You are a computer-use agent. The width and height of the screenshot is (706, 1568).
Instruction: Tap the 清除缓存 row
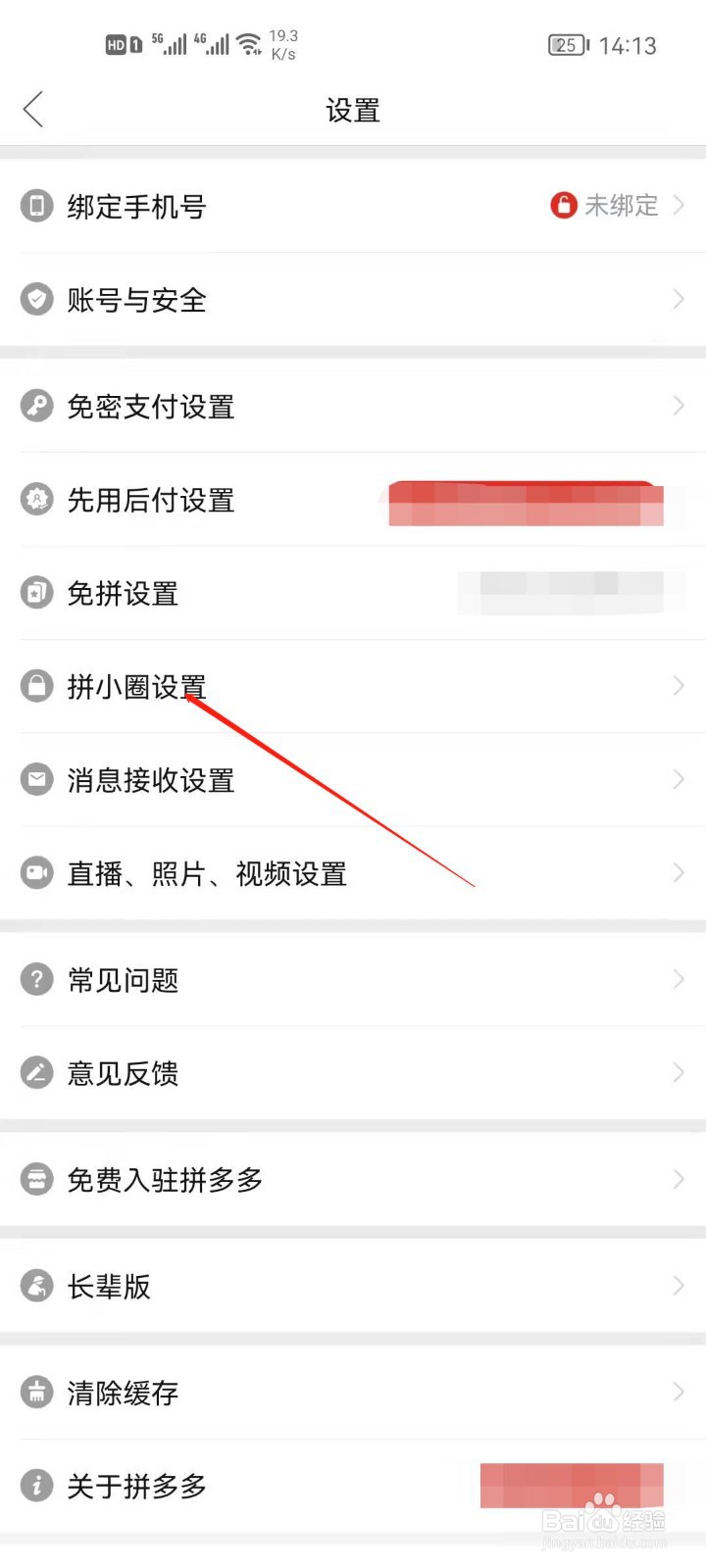tap(353, 1392)
